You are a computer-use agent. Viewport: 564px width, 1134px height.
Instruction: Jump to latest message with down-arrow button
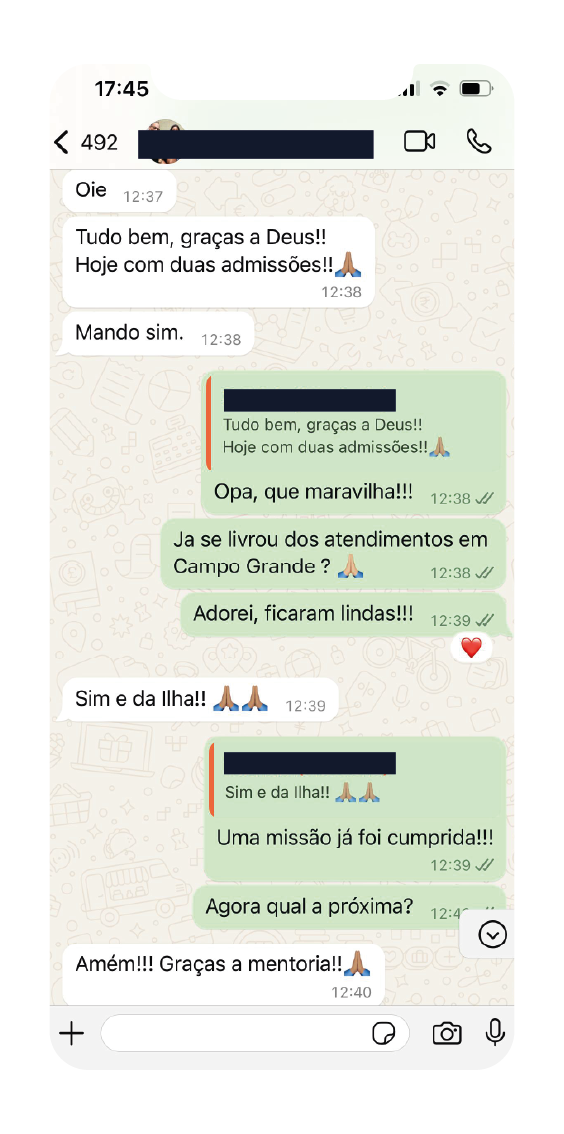(x=492, y=934)
